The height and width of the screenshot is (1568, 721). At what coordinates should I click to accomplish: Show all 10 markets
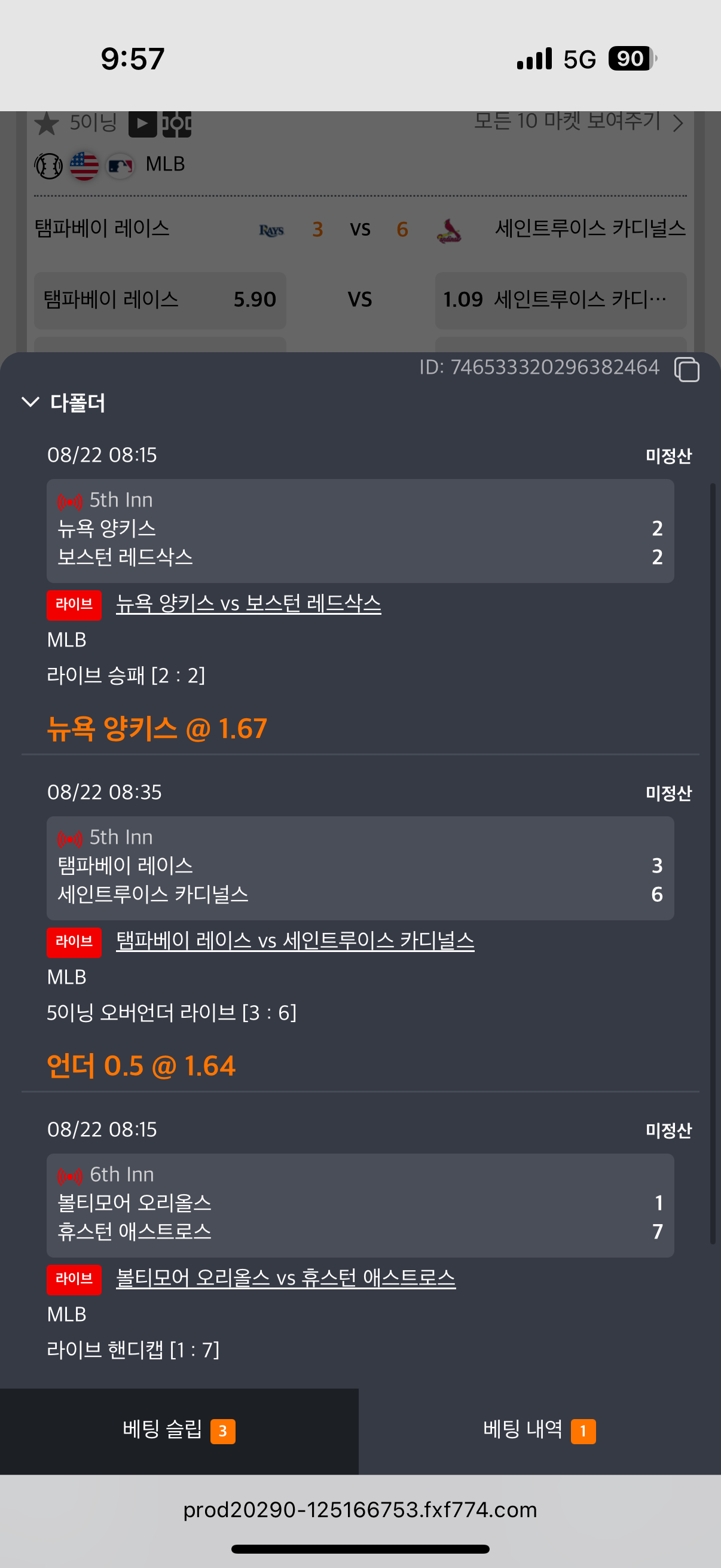click(x=579, y=123)
